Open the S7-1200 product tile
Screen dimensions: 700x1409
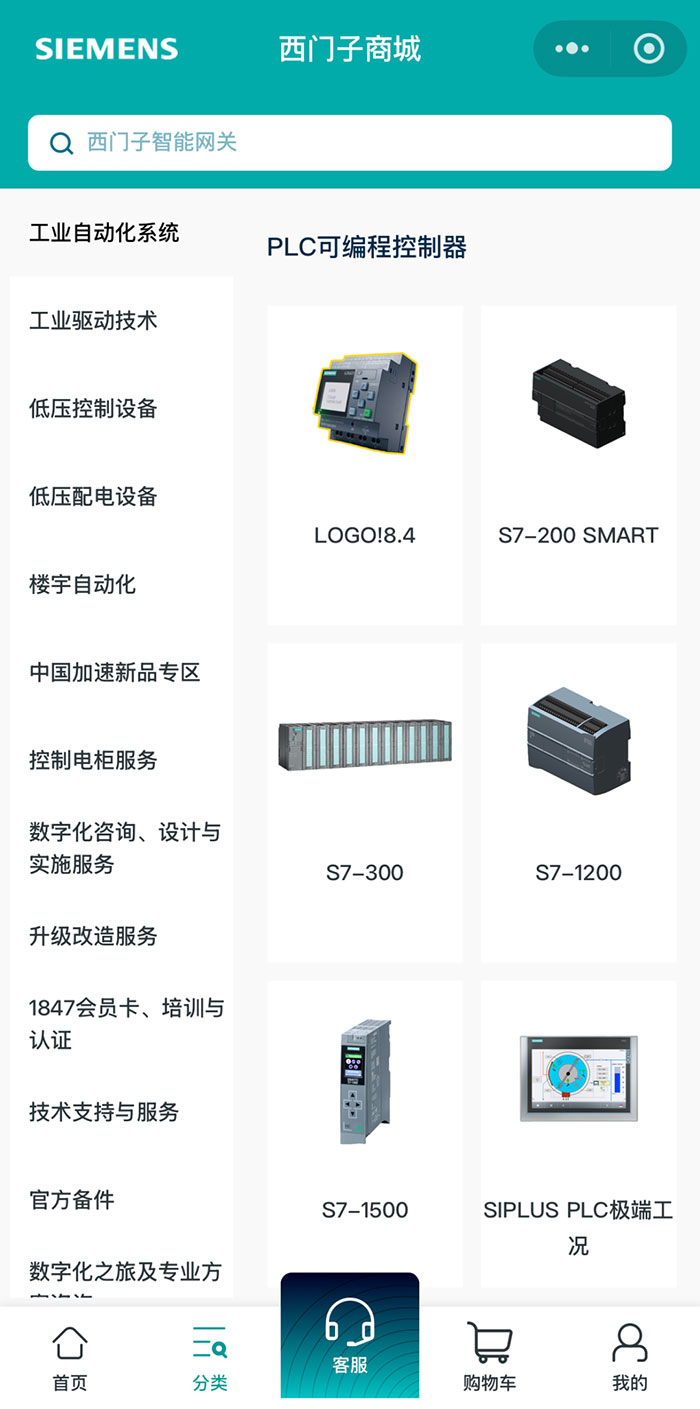578,802
